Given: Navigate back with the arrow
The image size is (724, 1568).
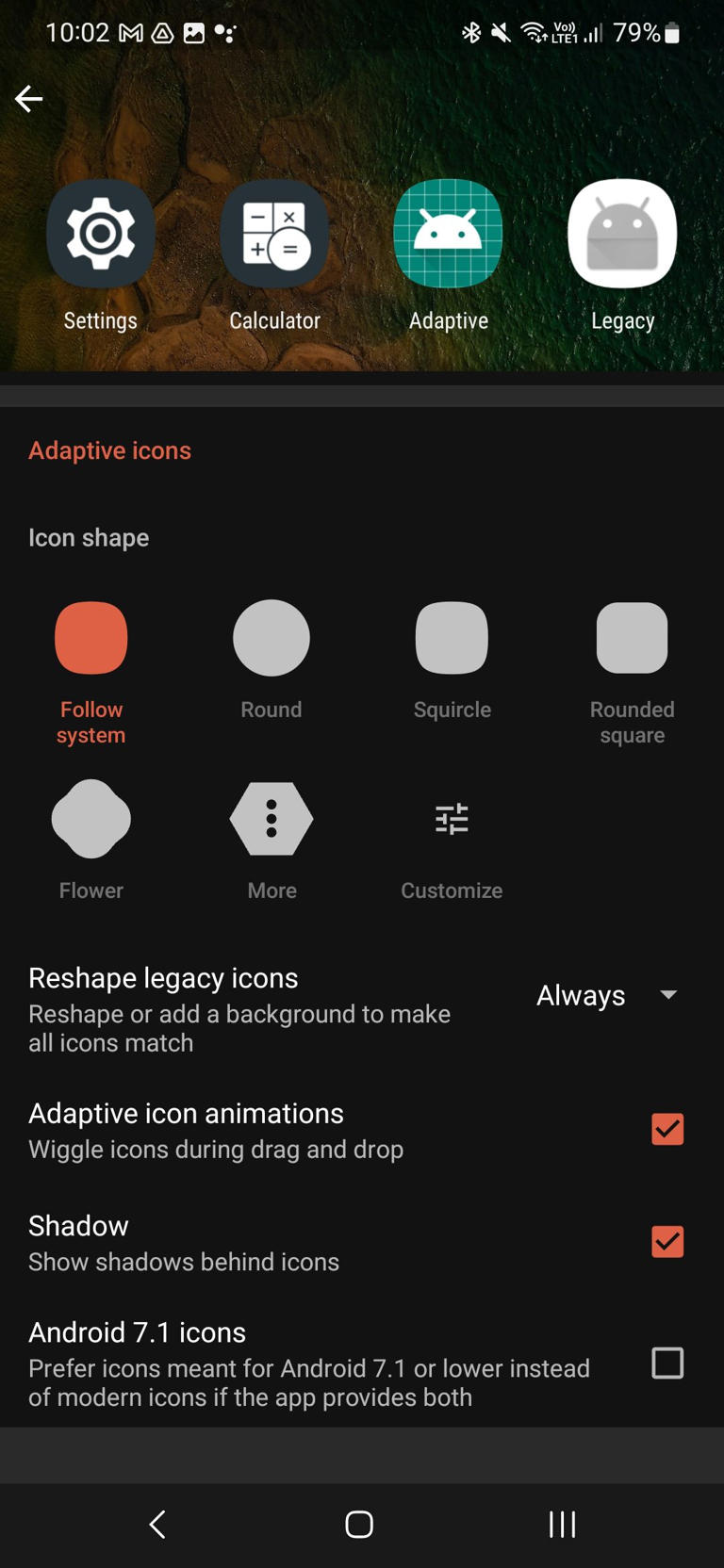Looking at the screenshot, I should click(29, 98).
